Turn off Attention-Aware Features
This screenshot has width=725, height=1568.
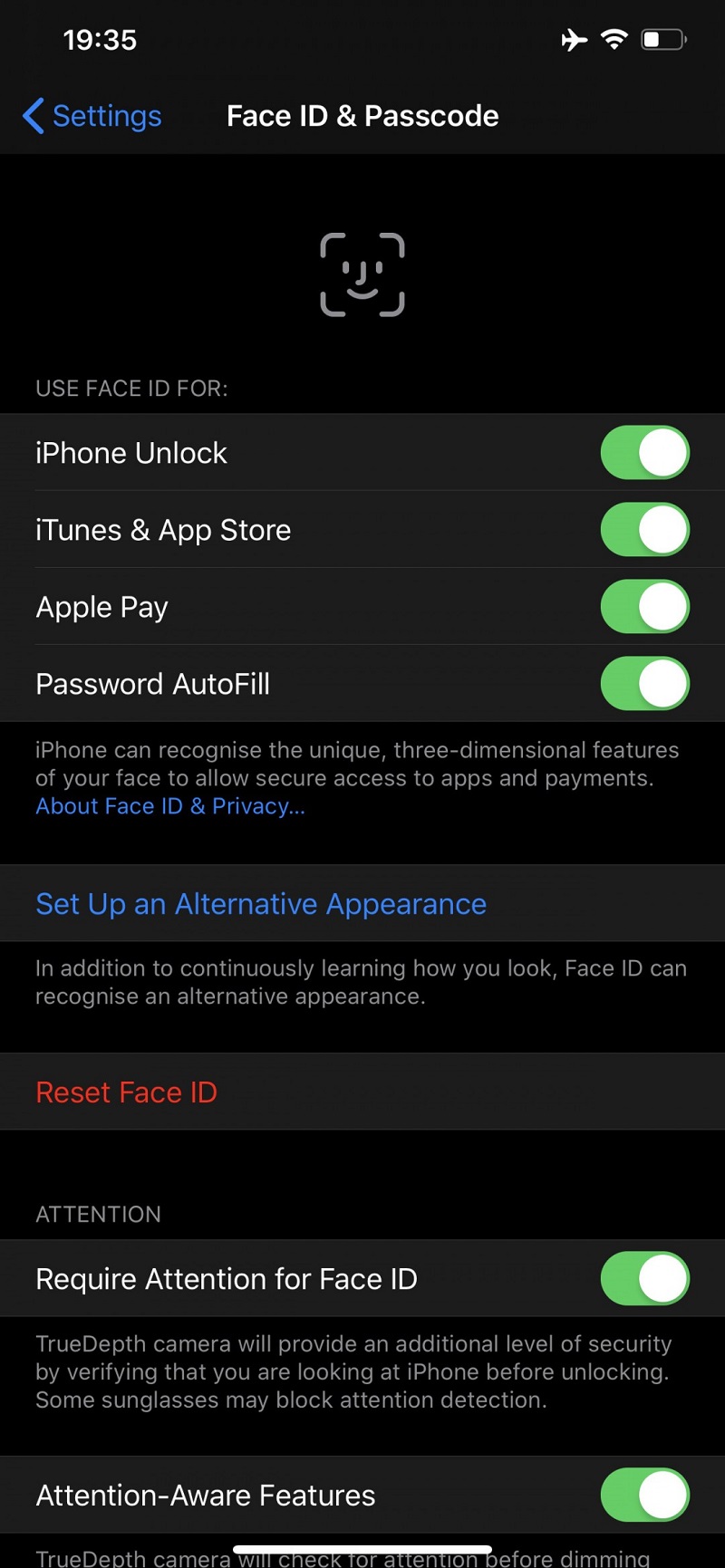click(x=644, y=1495)
